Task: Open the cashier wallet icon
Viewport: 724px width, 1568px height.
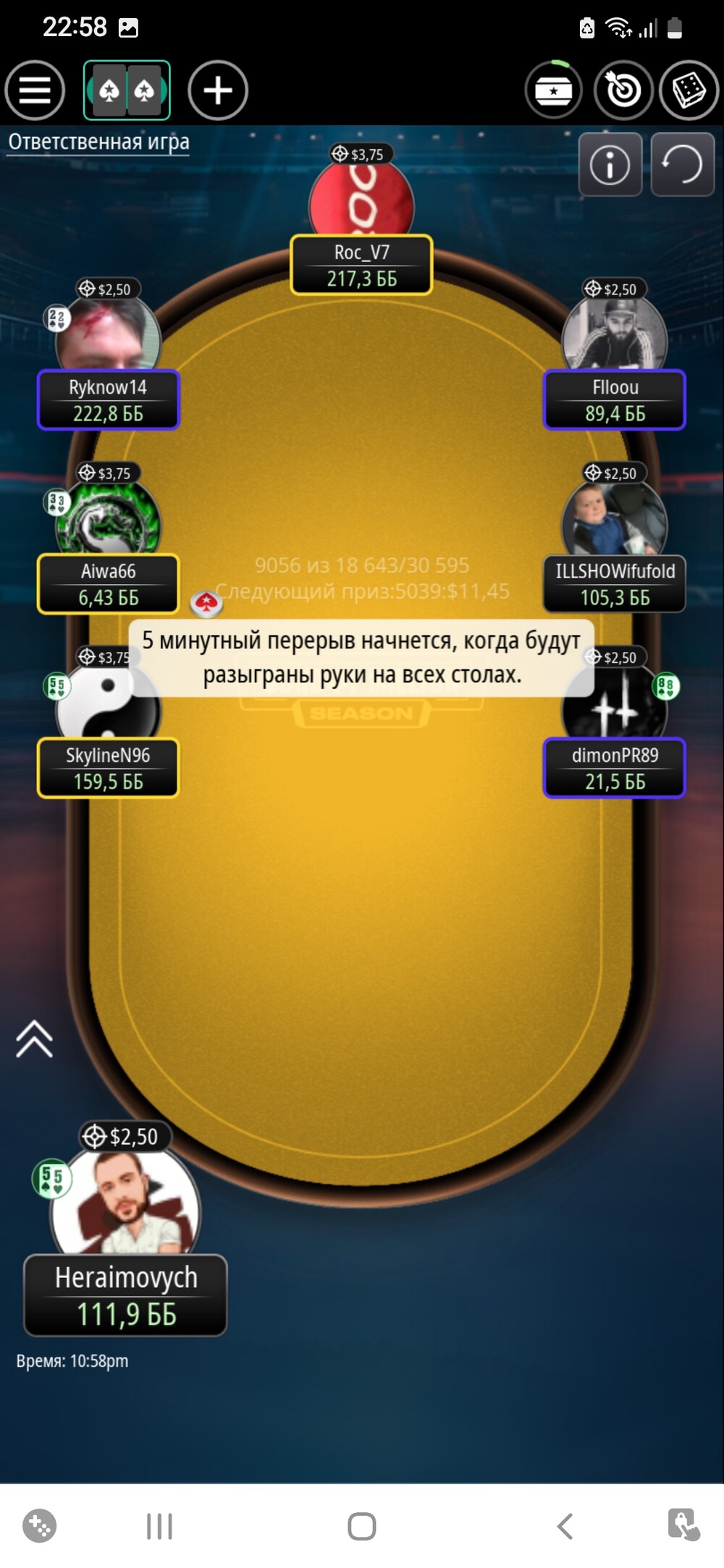Action: tap(554, 90)
